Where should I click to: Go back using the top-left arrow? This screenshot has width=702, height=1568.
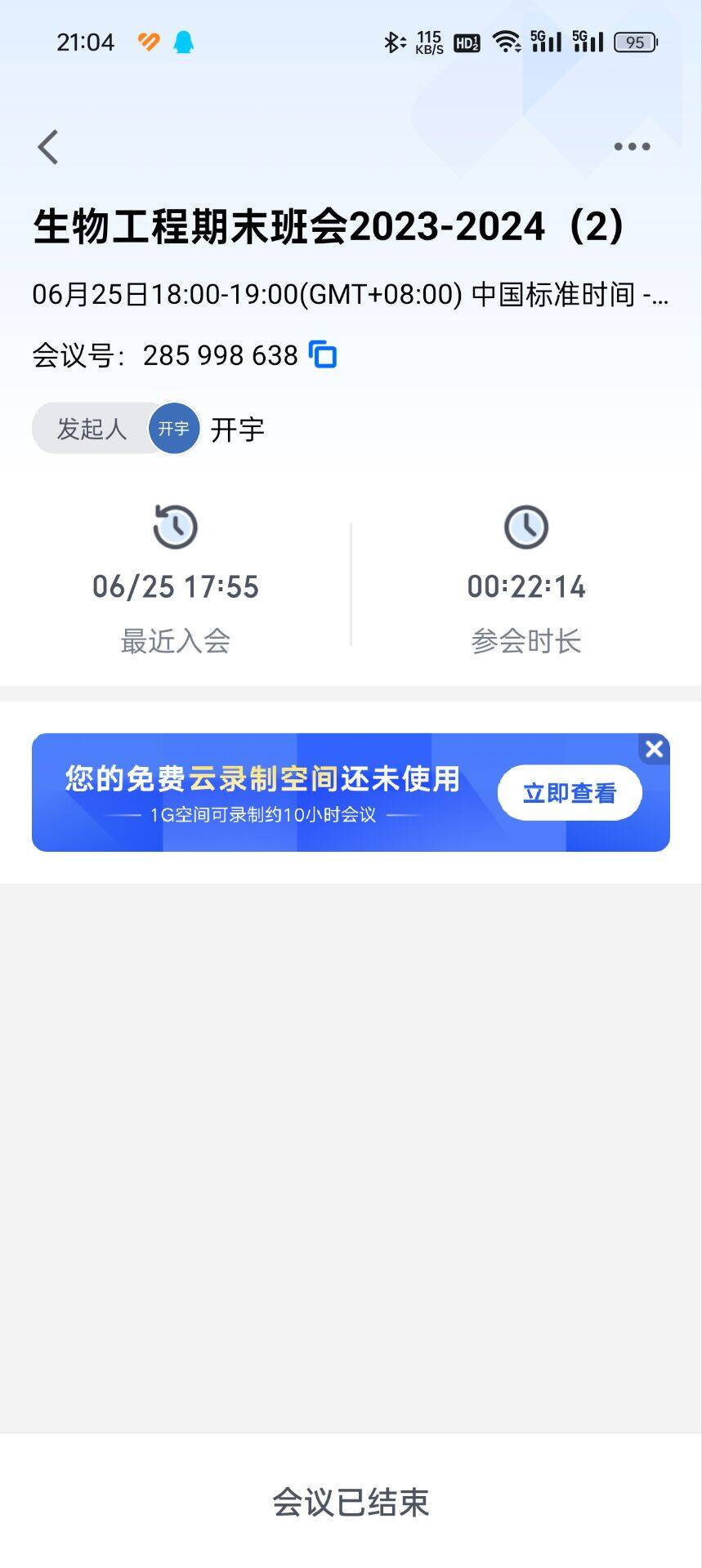pos(48,147)
